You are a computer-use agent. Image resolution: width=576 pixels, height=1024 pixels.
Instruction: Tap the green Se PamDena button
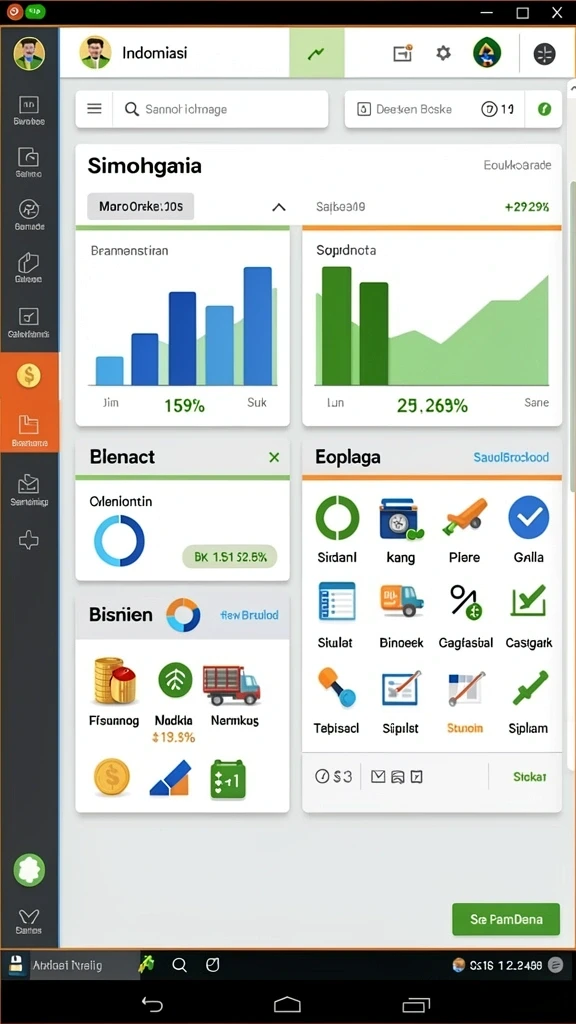coord(506,920)
